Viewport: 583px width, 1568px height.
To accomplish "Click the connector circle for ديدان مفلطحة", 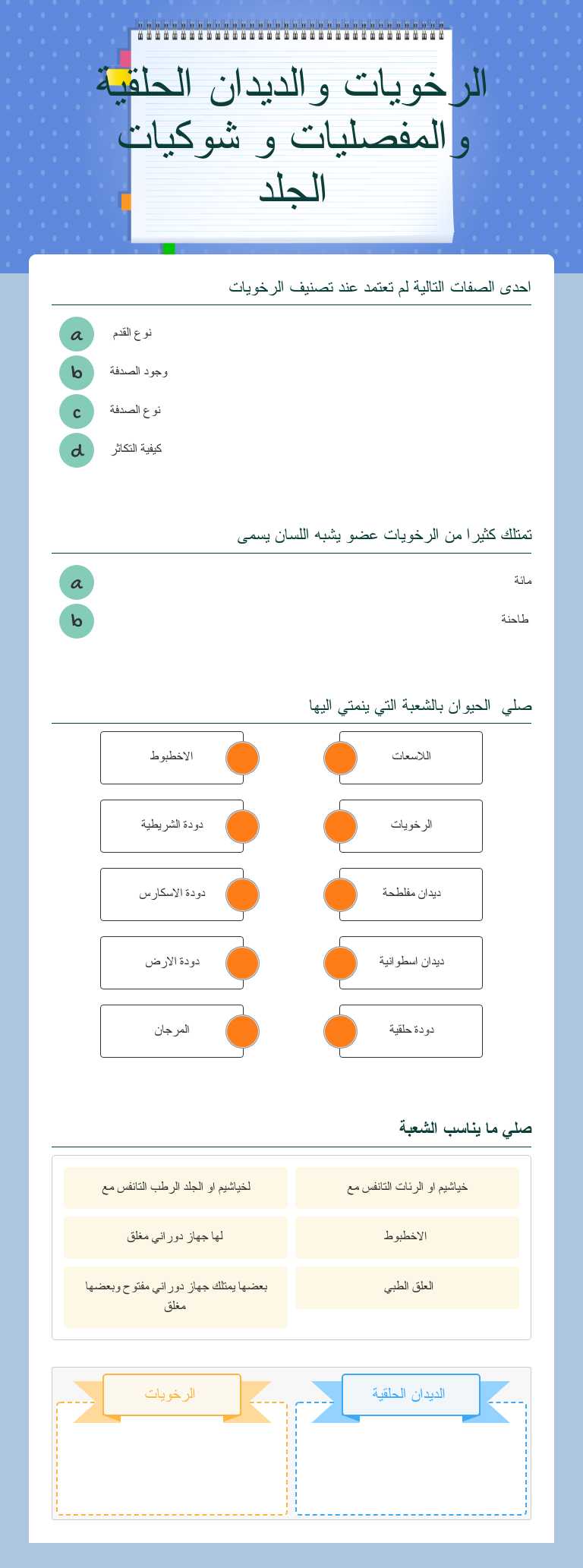I will [x=340, y=894].
